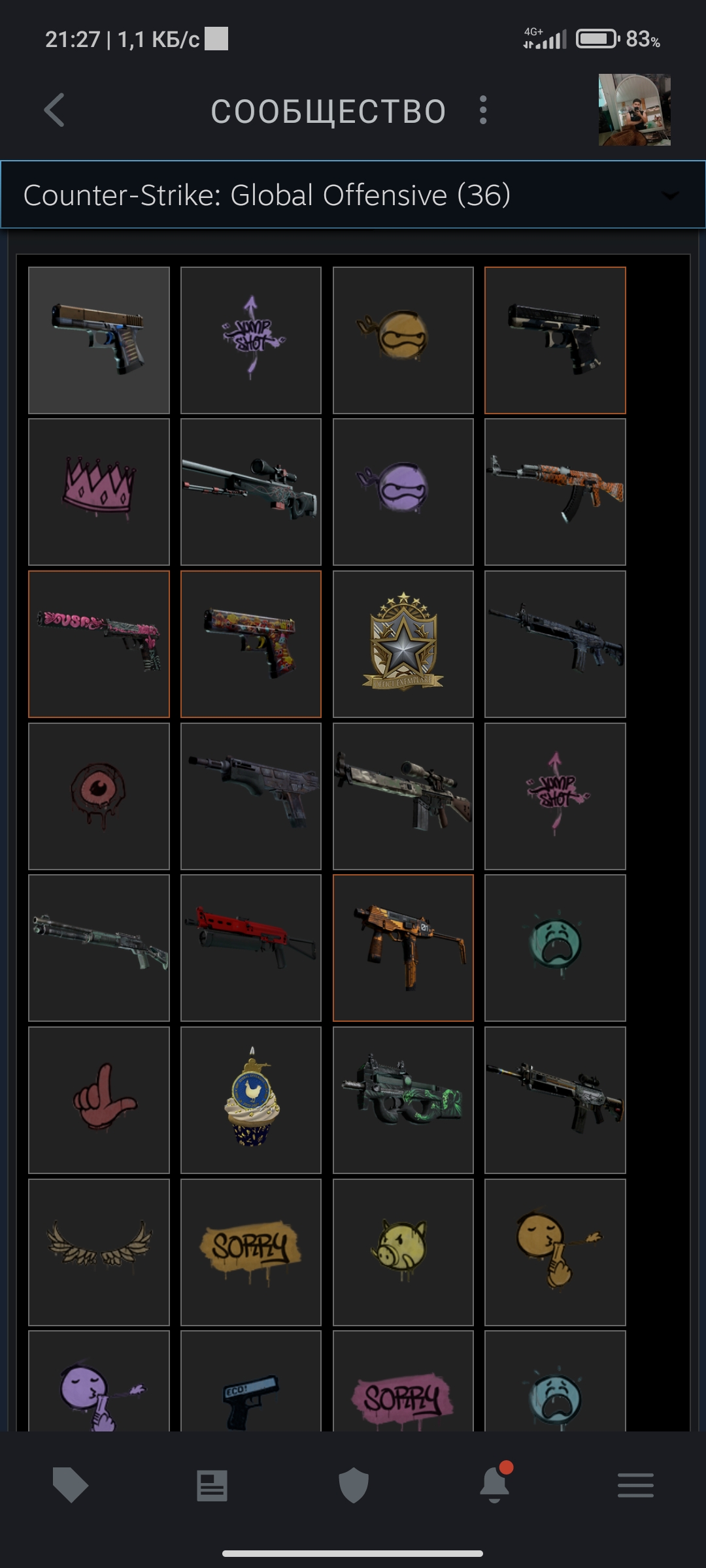Open the gold star service medal item
This screenshot has width=706, height=1568.
click(x=403, y=644)
